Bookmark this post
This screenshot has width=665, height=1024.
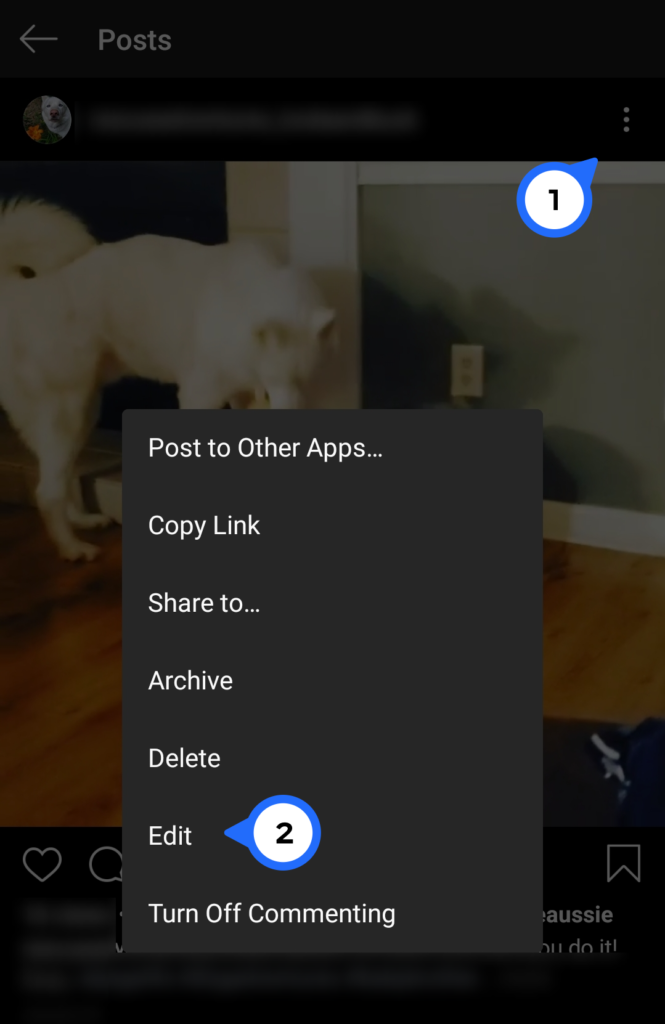(x=623, y=864)
